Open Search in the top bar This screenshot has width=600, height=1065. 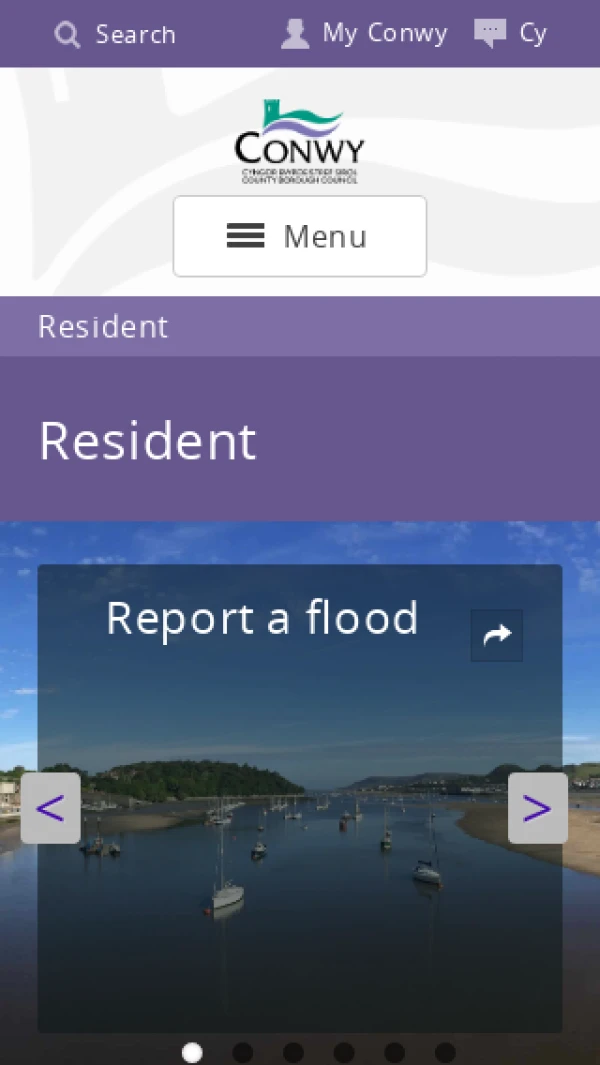115,35
